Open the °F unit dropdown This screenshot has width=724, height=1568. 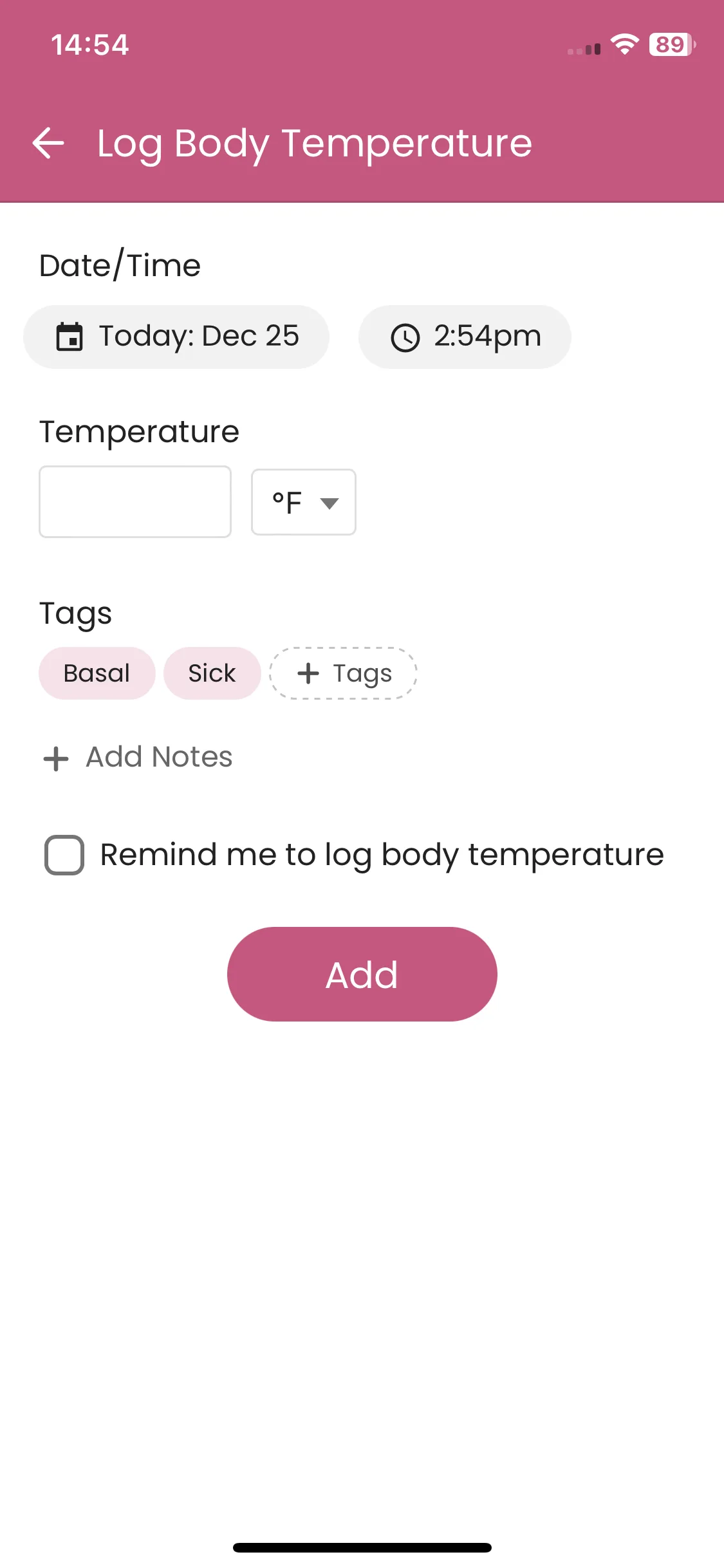pos(304,502)
